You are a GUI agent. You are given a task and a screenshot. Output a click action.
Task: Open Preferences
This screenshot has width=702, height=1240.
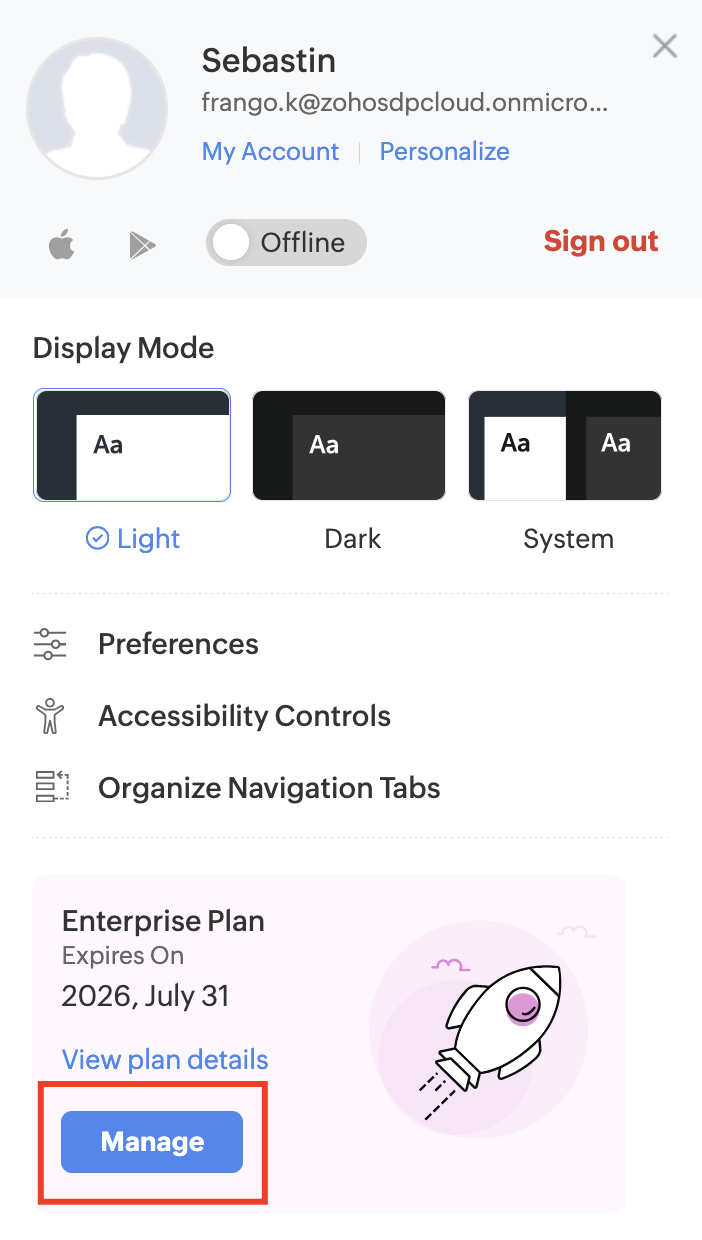178,644
